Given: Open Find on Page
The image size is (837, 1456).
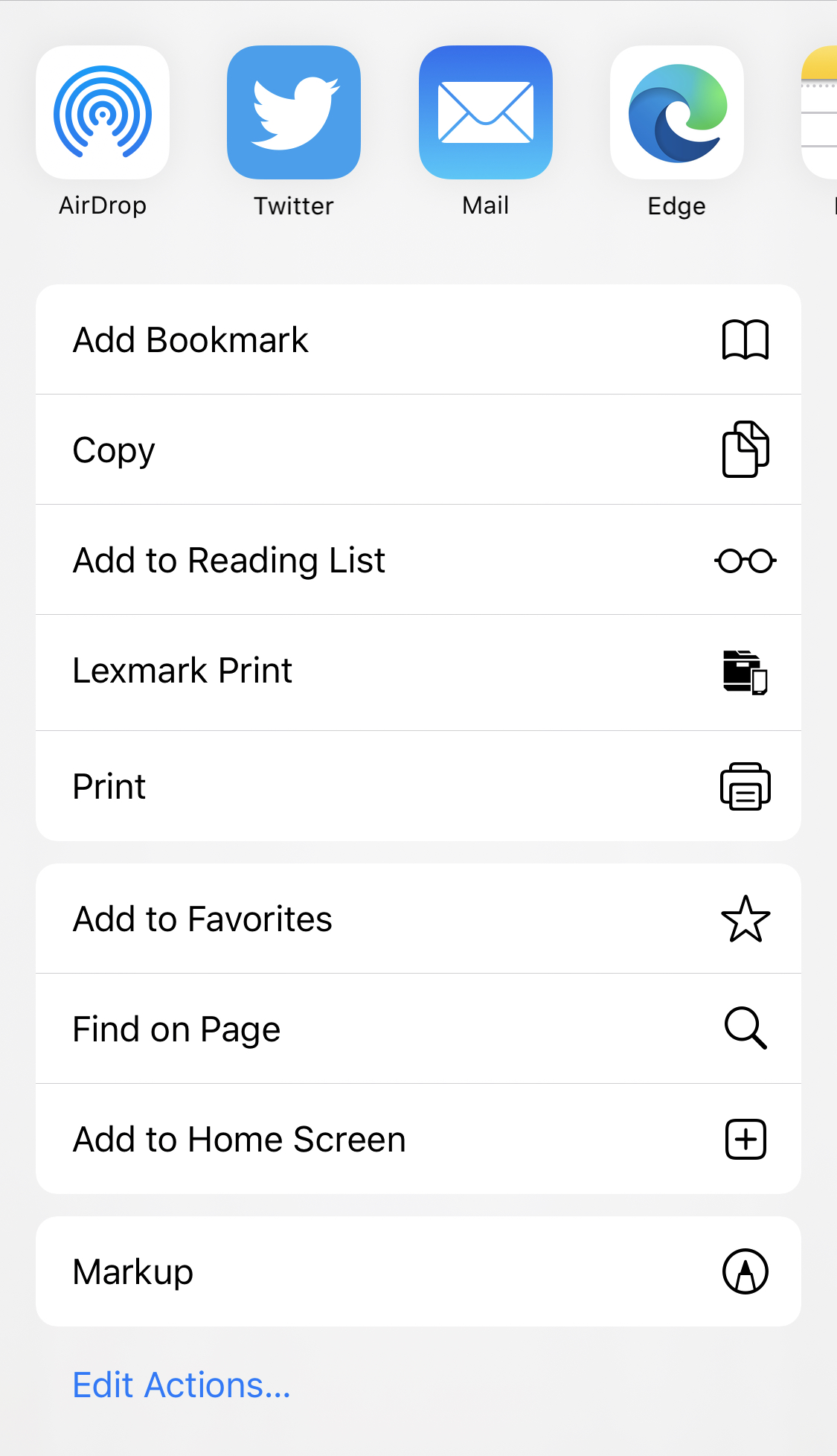Looking at the screenshot, I should point(418,1029).
